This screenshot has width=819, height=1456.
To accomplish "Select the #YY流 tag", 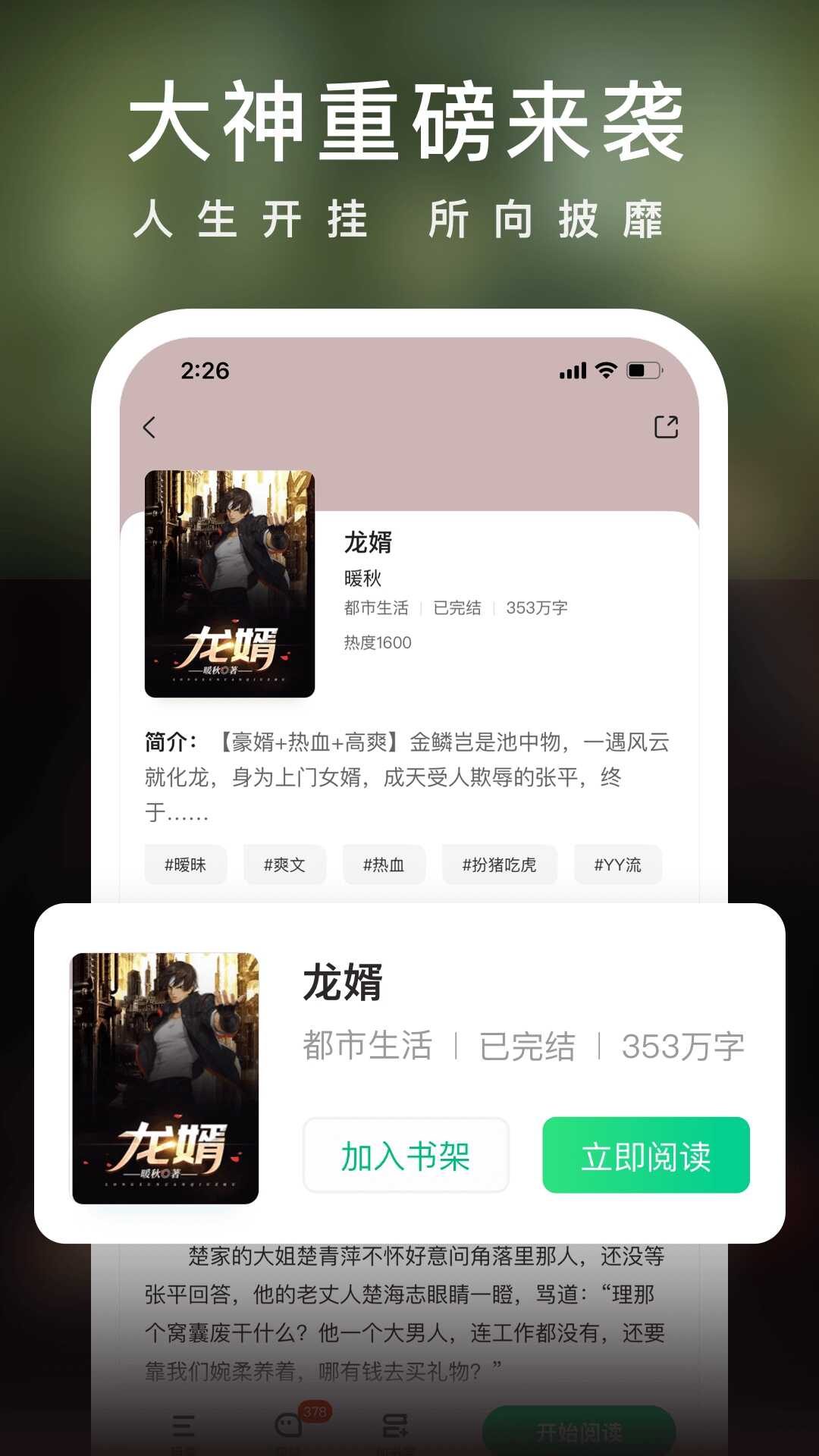I will [x=617, y=864].
